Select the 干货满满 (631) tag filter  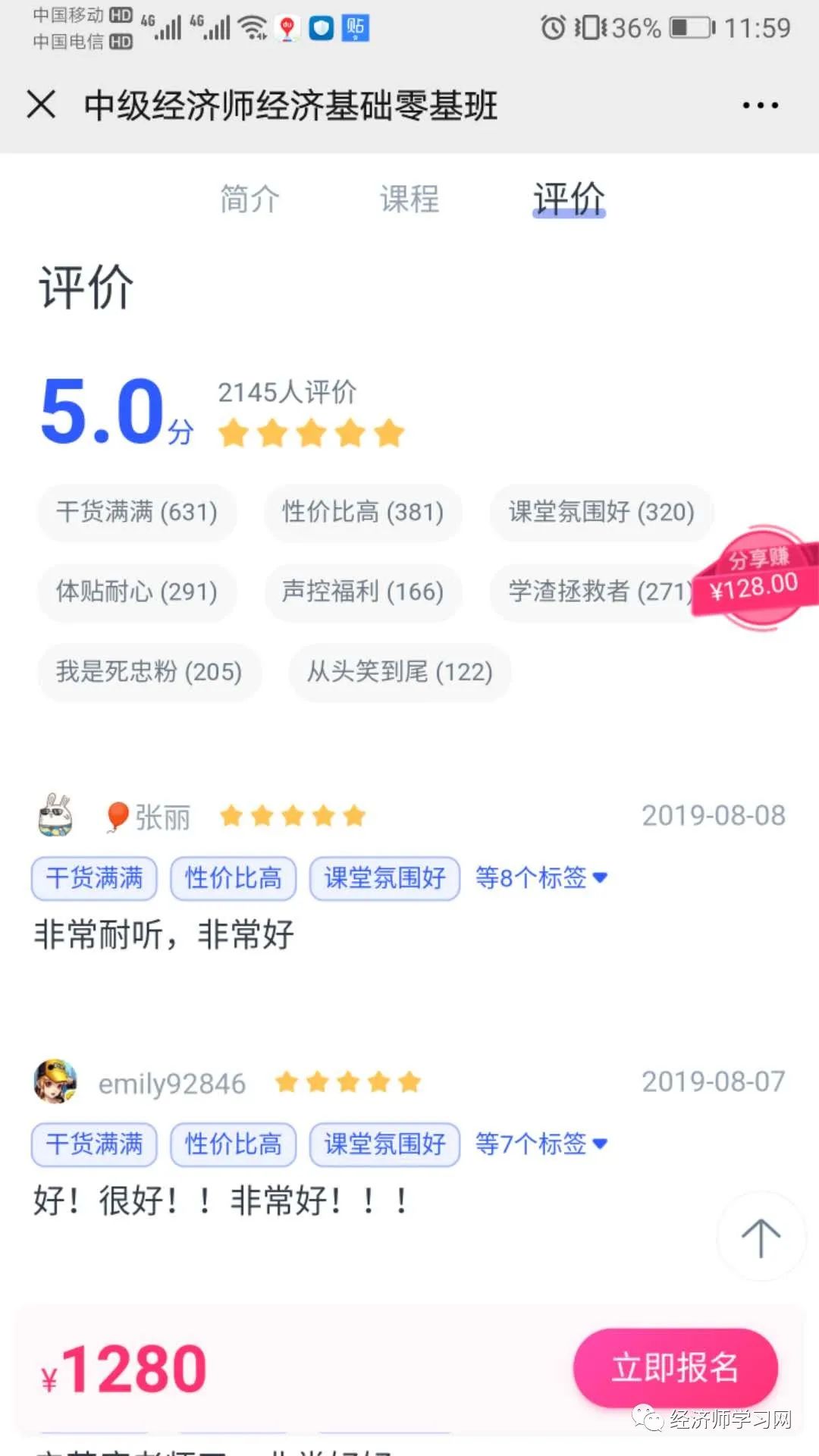(136, 513)
